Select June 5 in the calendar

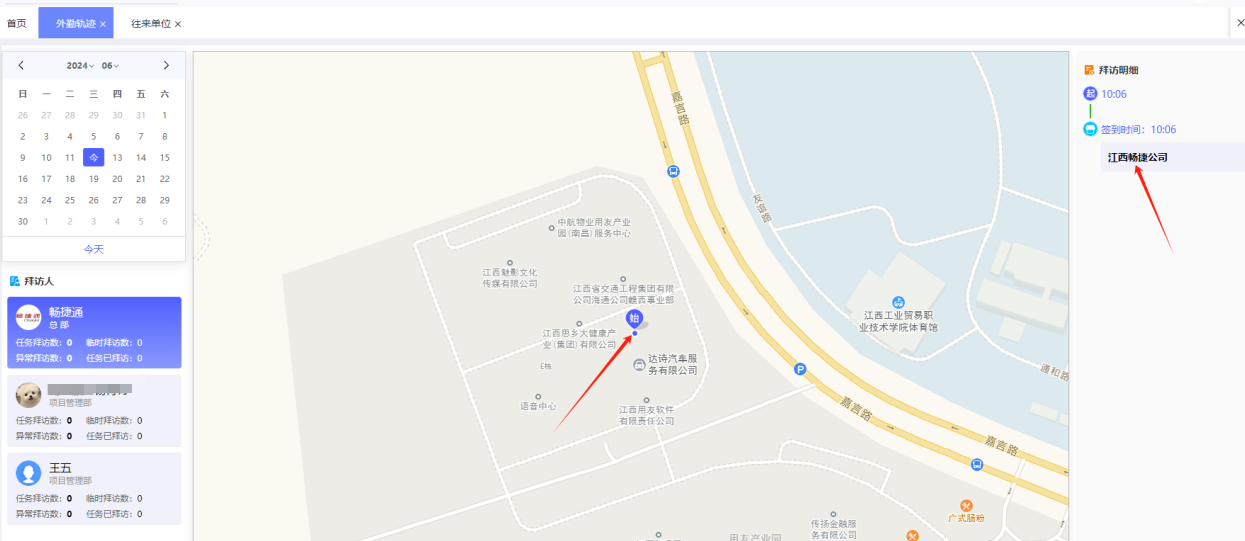click(x=93, y=137)
